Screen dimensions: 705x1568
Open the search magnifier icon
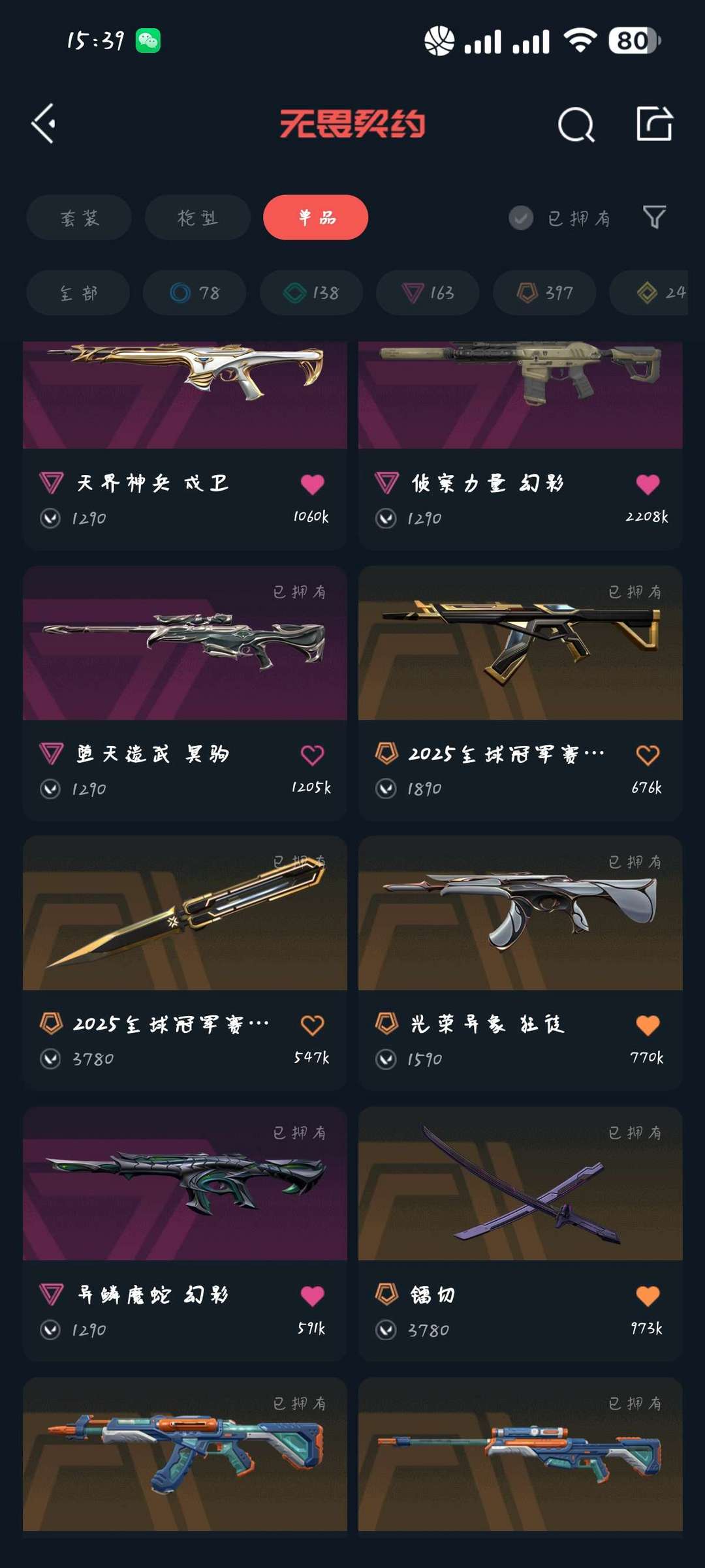pyautogui.click(x=576, y=124)
